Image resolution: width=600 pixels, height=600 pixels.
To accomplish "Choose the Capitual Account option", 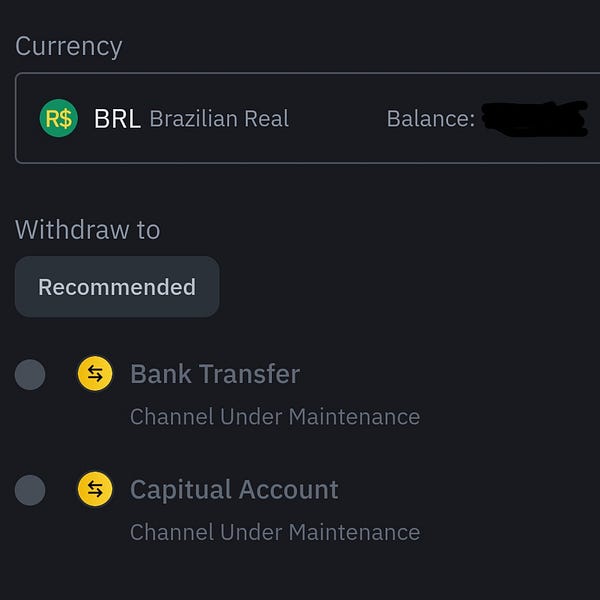I will (31, 490).
